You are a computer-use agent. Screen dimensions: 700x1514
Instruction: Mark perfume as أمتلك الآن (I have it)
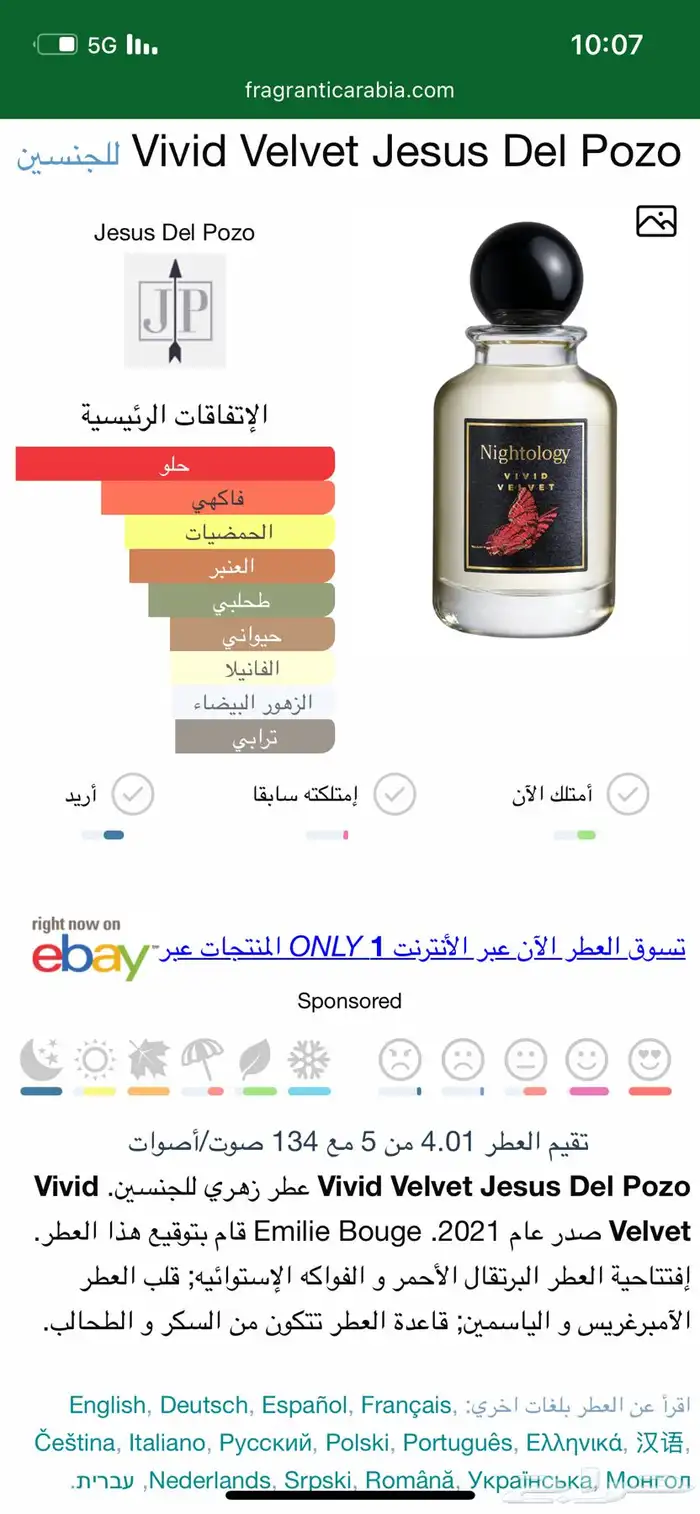tap(628, 795)
